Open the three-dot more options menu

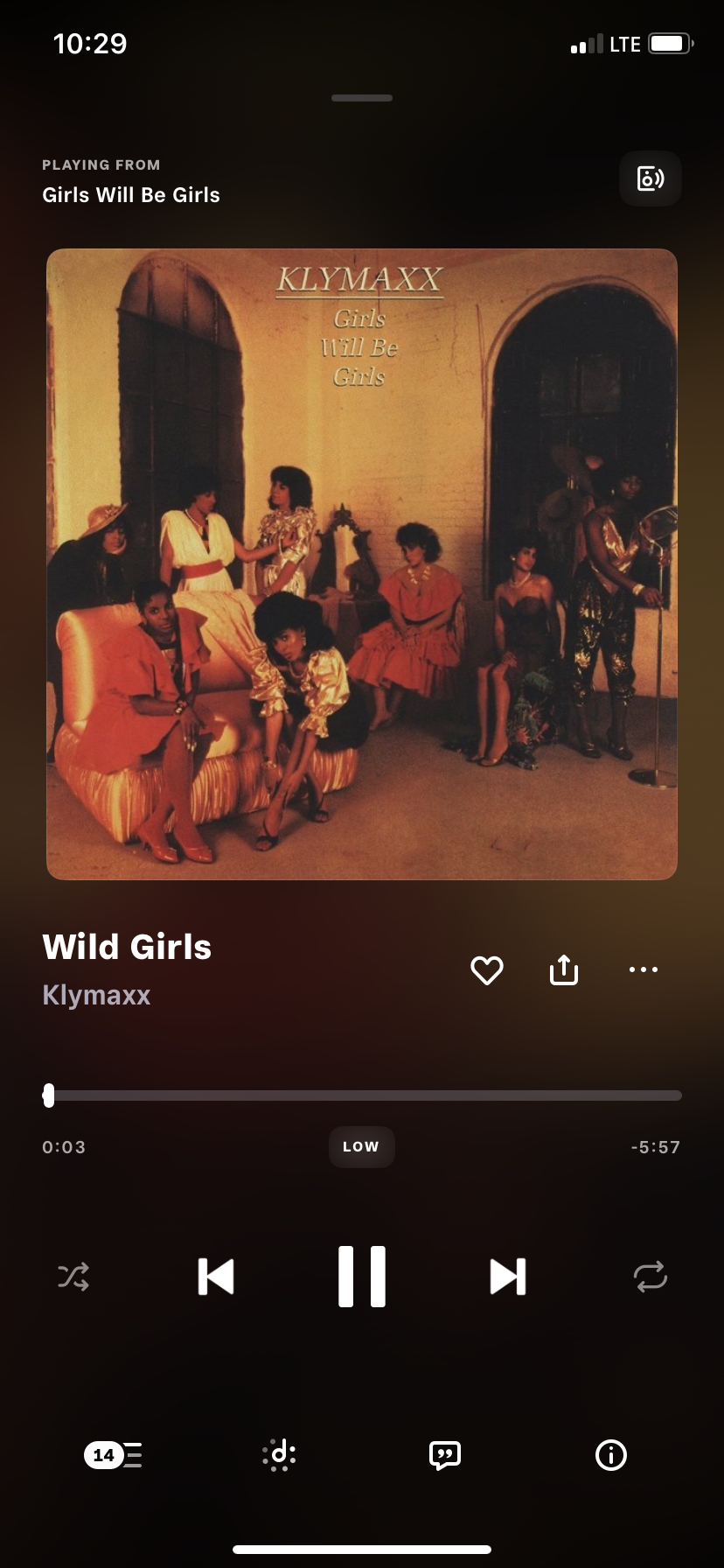pyautogui.click(x=644, y=969)
